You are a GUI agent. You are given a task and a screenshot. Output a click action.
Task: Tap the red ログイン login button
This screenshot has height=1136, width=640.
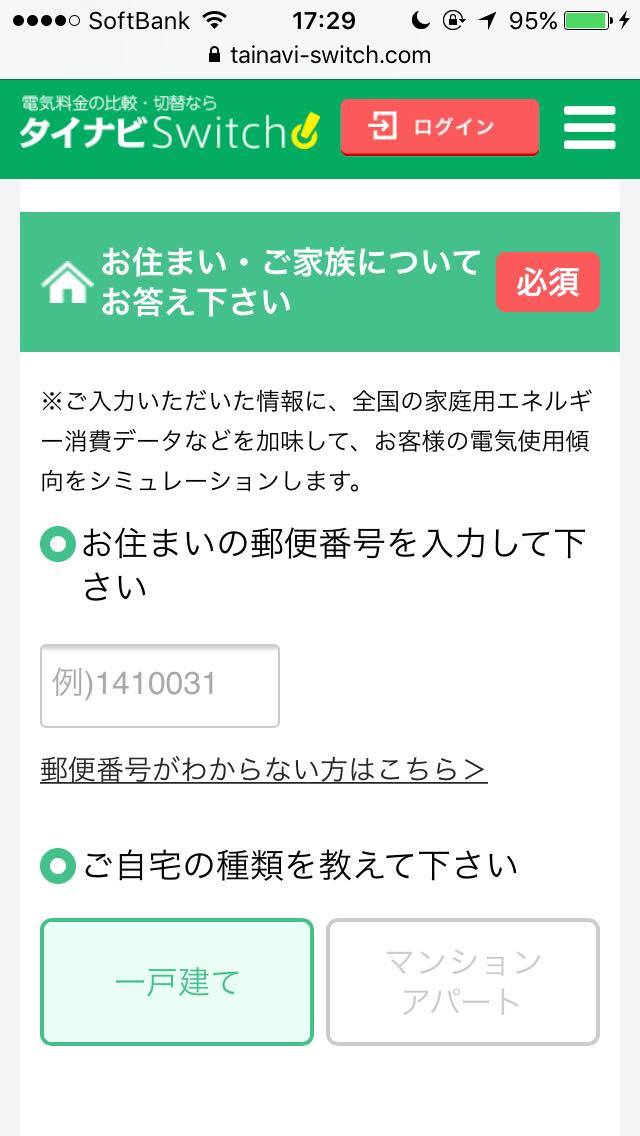pyautogui.click(x=440, y=128)
